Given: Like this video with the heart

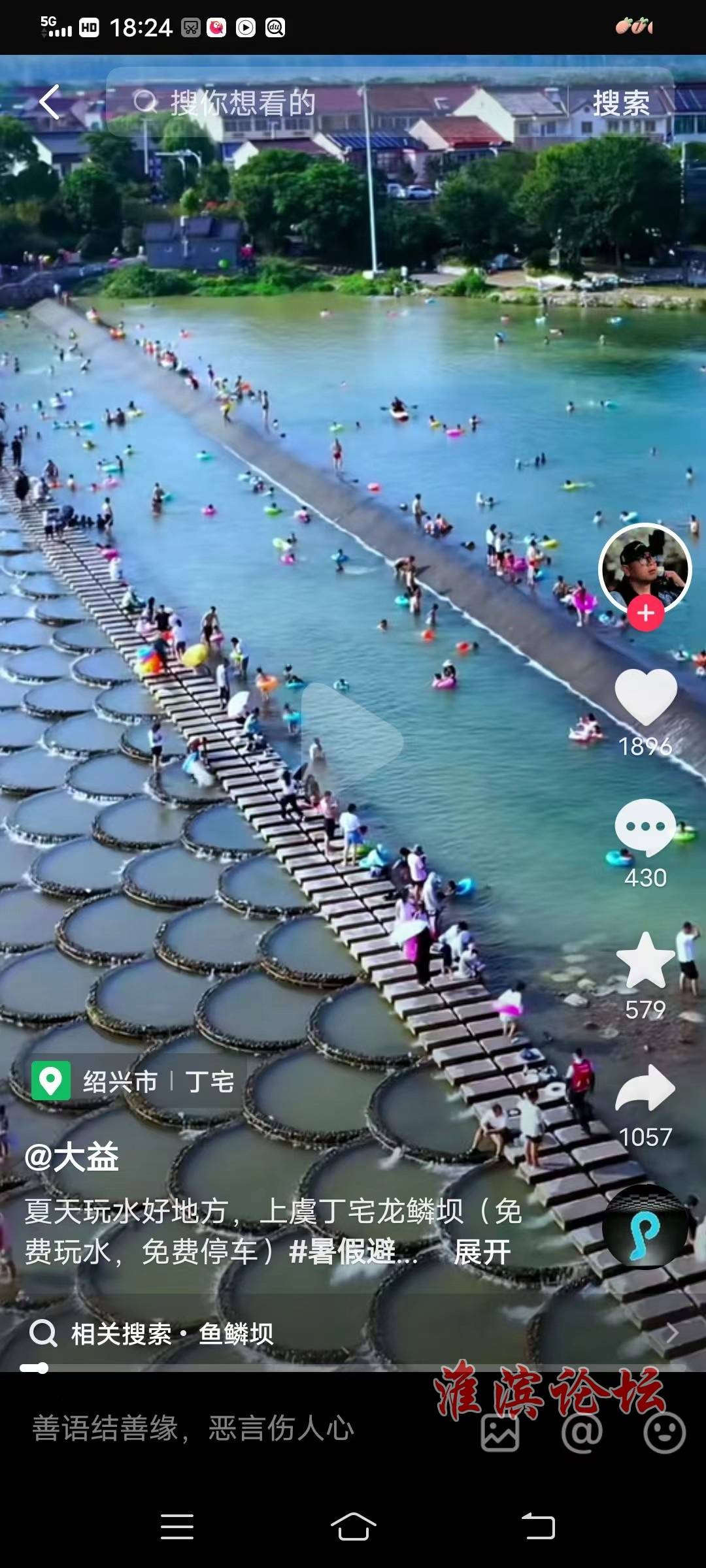Looking at the screenshot, I should tap(645, 696).
